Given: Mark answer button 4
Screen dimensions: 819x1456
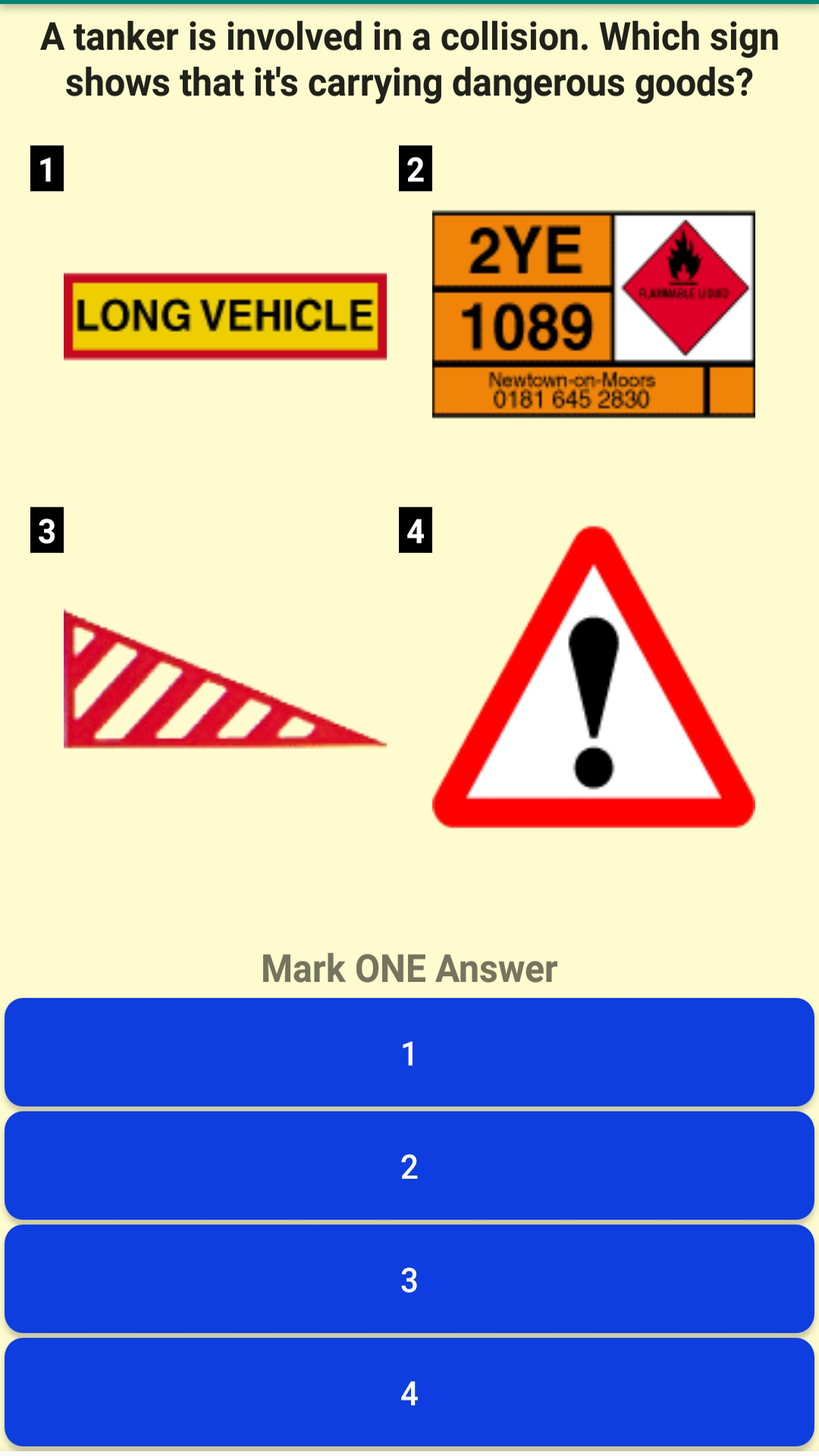Looking at the screenshot, I should pyautogui.click(x=409, y=1392).
